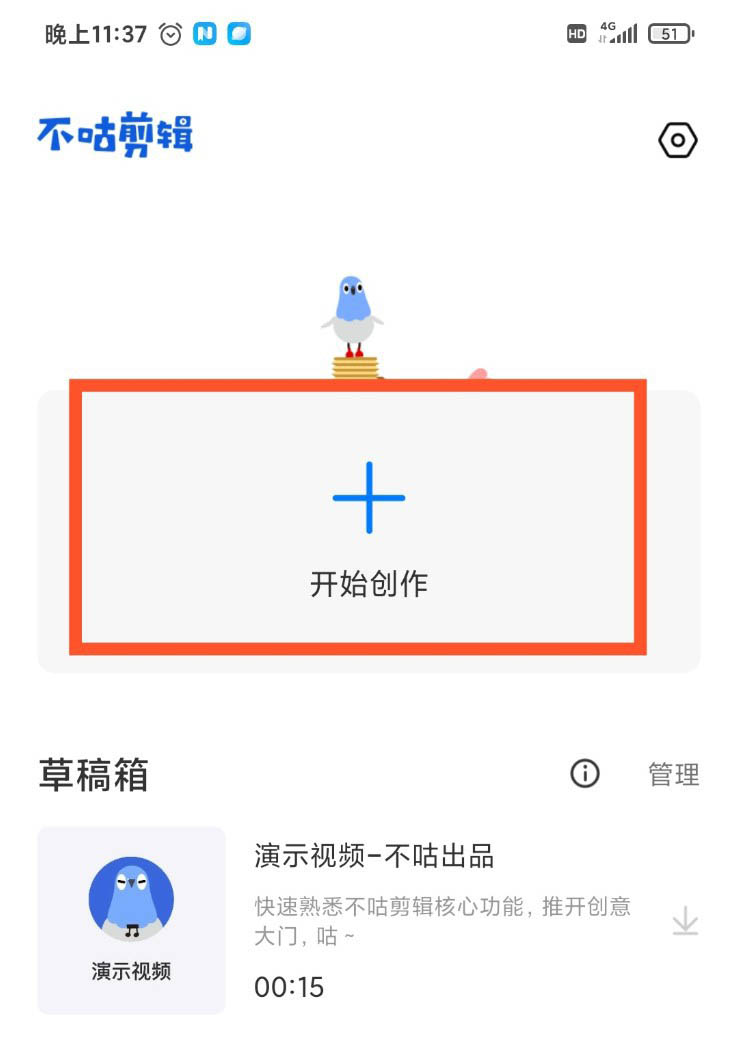Click the export download icon on draft
The height and width of the screenshot is (1048, 738).
tap(686, 920)
